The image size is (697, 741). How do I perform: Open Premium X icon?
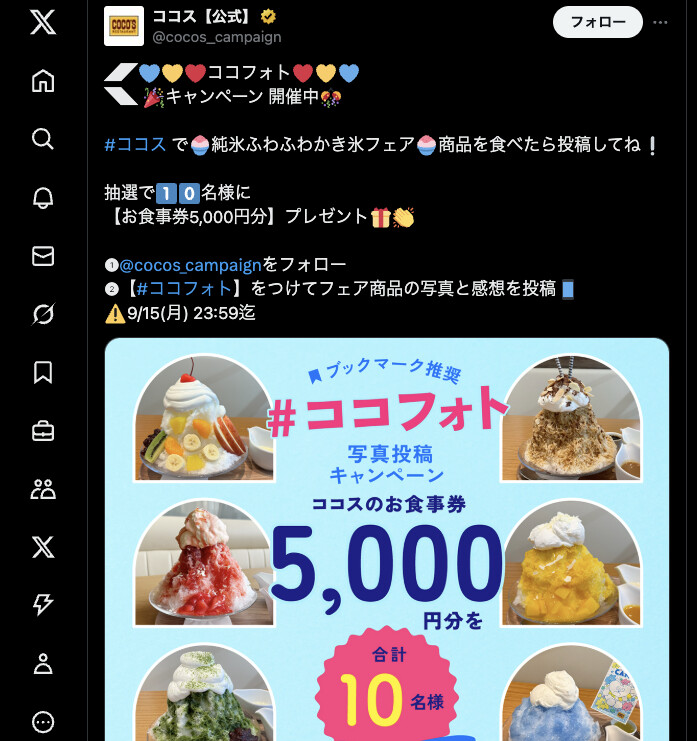pyautogui.click(x=43, y=547)
